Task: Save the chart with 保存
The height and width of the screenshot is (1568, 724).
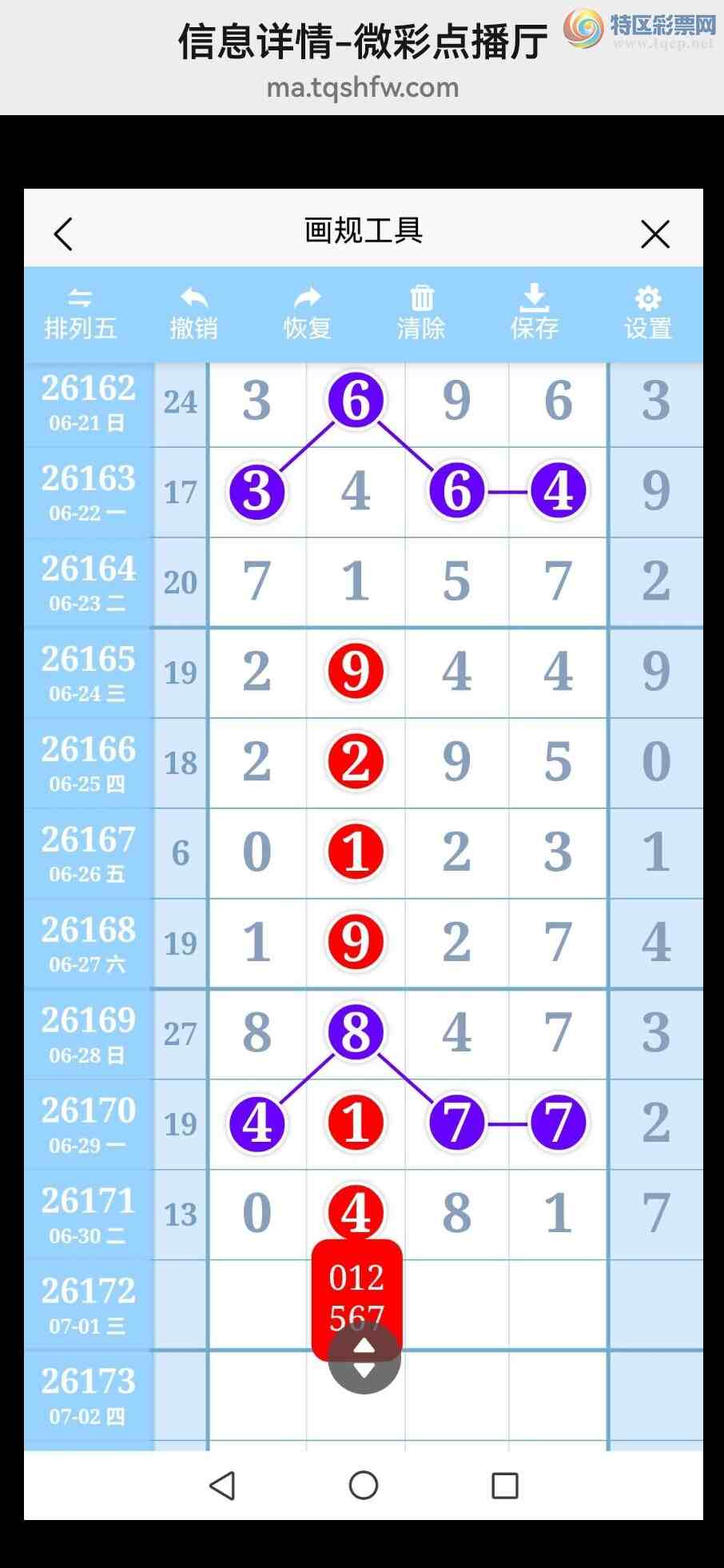Action: click(x=535, y=313)
